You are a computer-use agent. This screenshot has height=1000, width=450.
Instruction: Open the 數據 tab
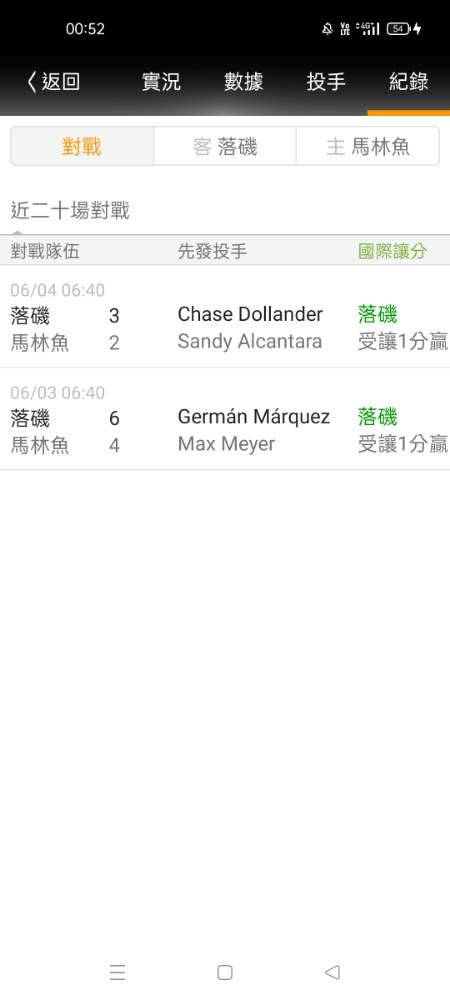pos(243,82)
